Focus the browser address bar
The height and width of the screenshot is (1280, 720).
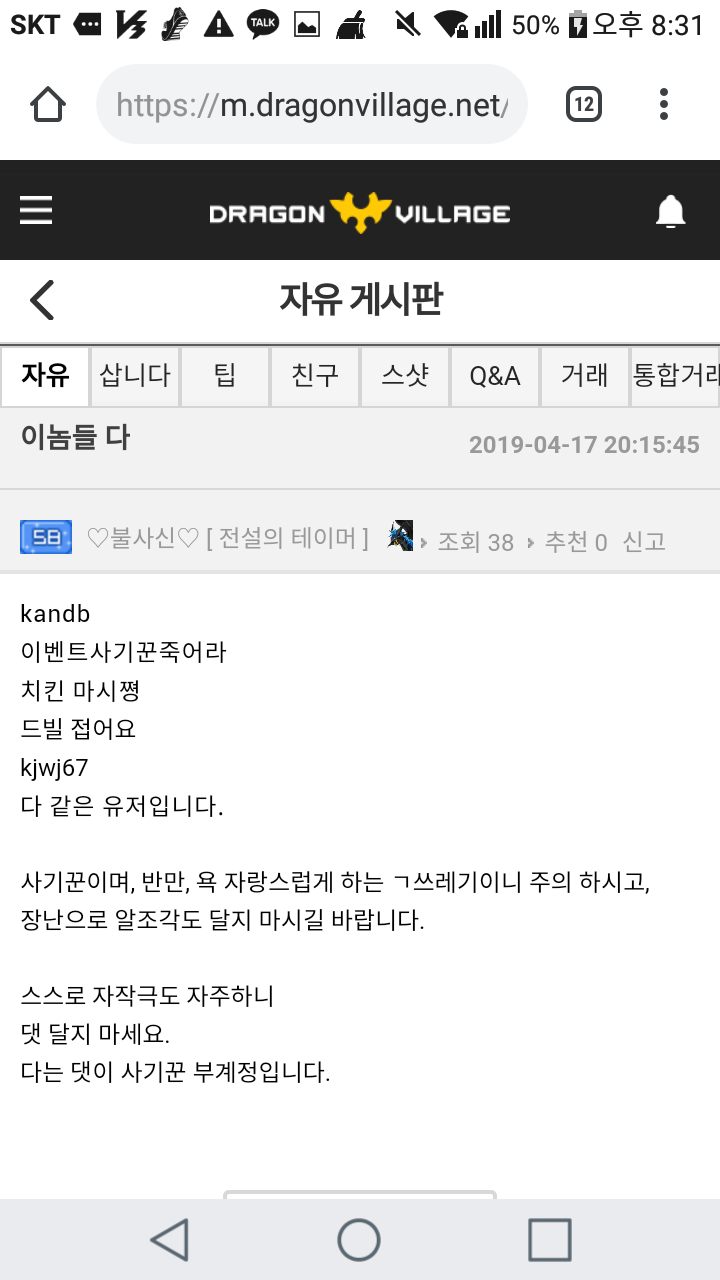tap(312, 104)
